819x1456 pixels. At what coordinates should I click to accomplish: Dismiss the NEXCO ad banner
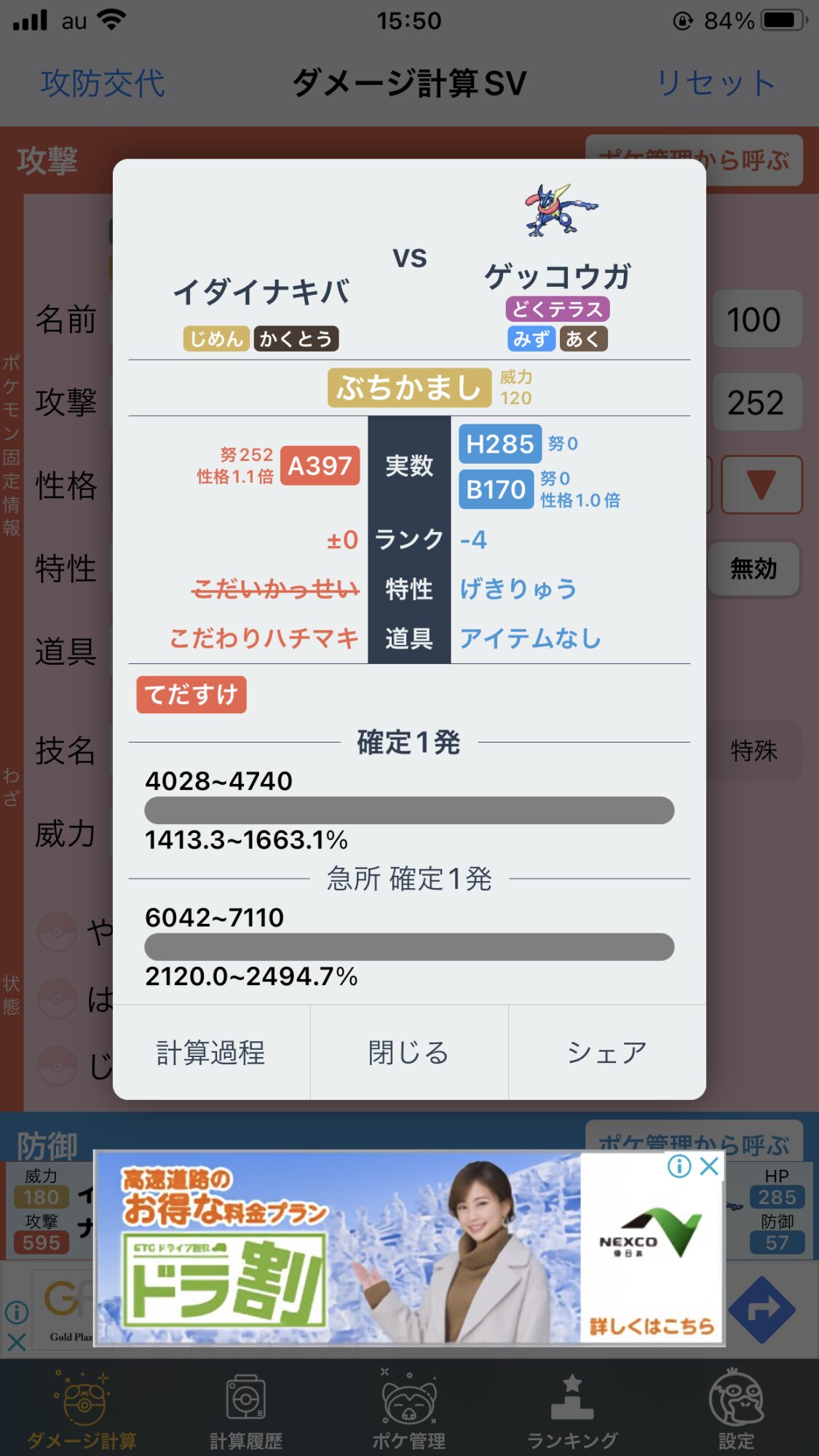[x=710, y=1166]
